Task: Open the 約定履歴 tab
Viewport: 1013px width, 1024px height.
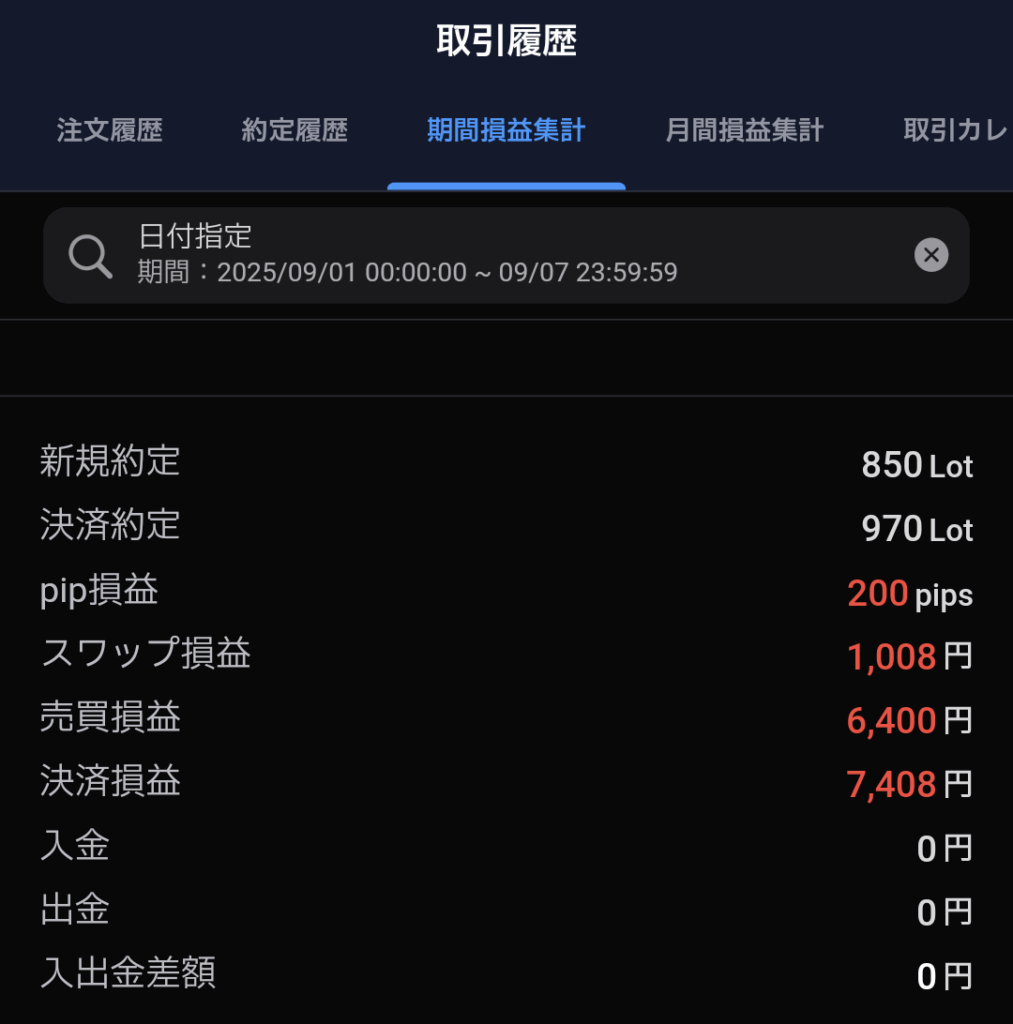Action: (294, 131)
